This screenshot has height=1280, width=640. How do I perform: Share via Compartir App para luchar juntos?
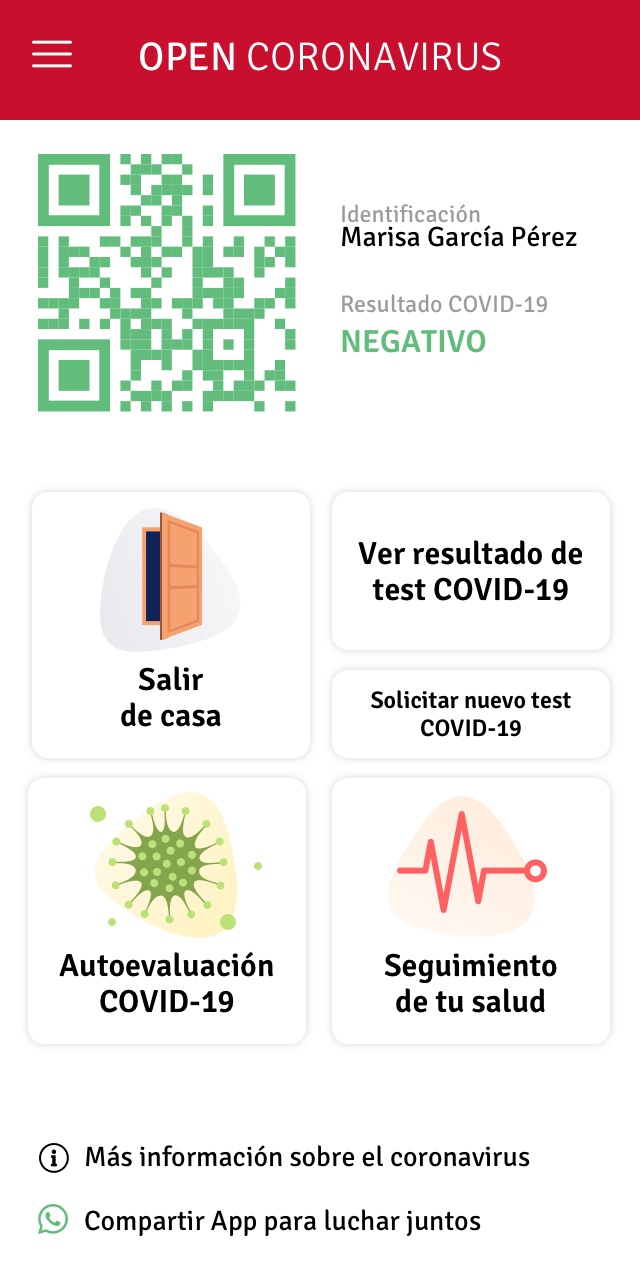282,1221
